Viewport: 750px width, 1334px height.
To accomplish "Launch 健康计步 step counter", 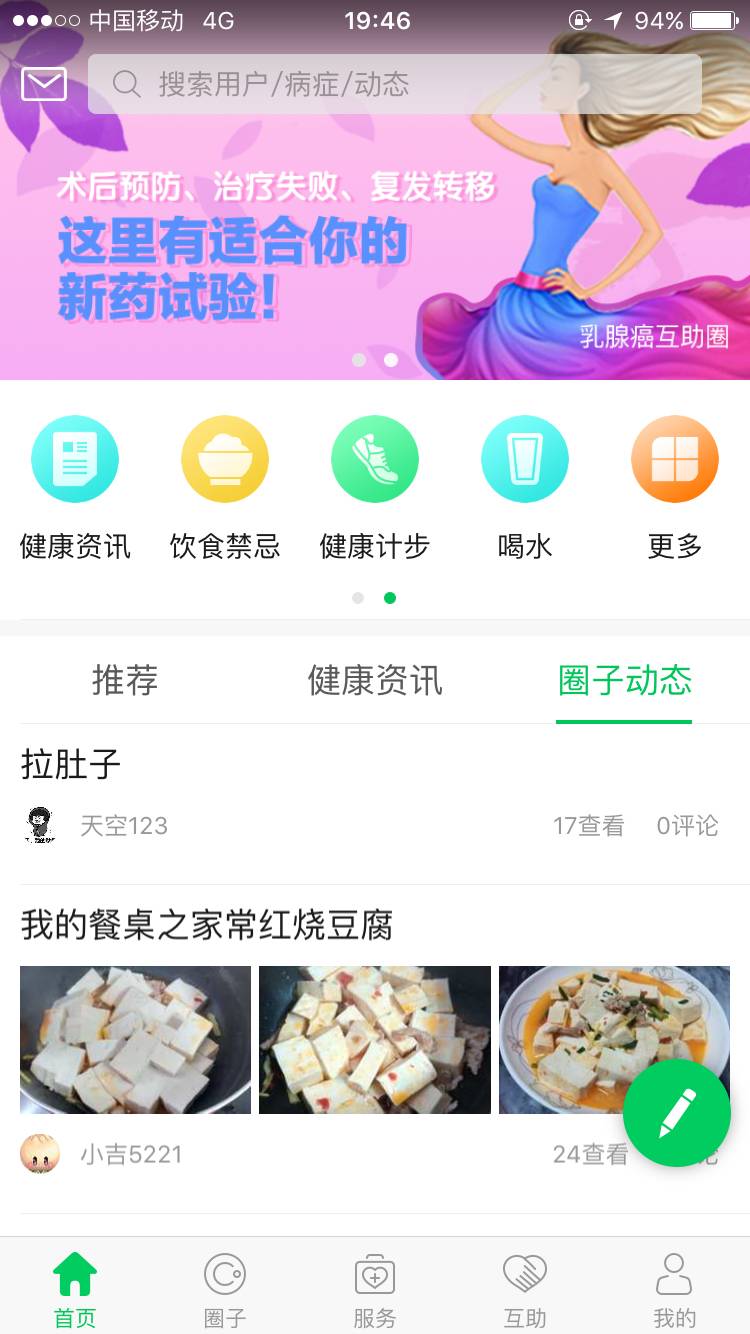I will (375, 460).
